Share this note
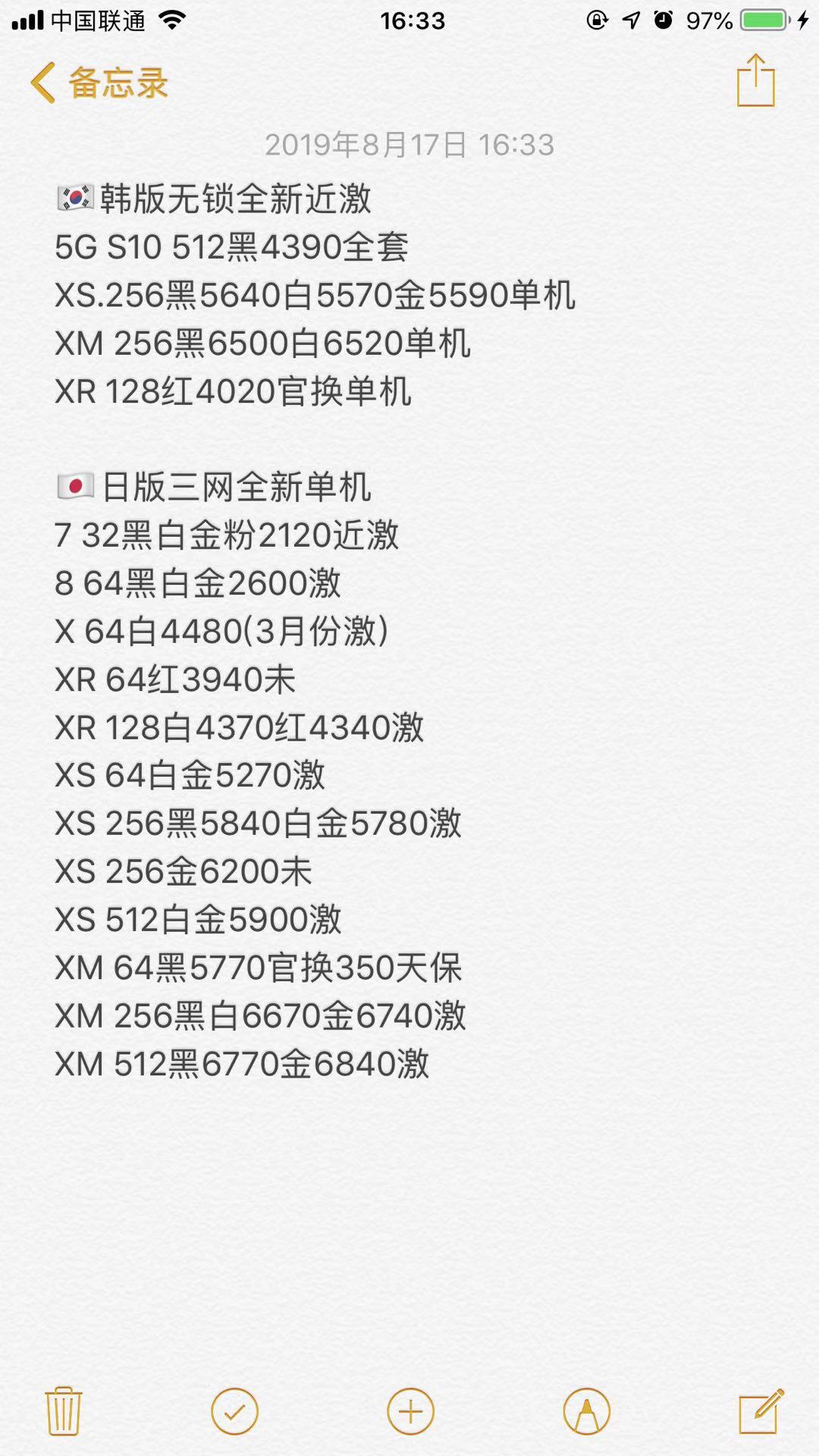The width and height of the screenshot is (819, 1456). coord(755,80)
